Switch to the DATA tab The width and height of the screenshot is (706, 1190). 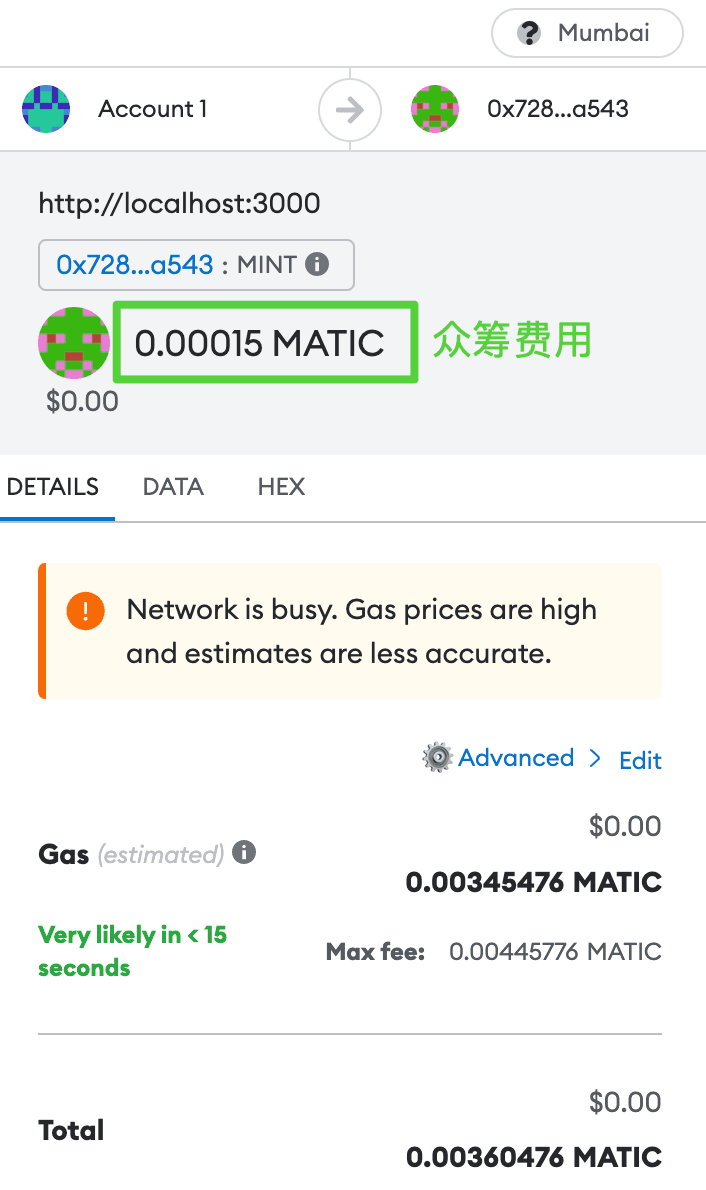(173, 487)
